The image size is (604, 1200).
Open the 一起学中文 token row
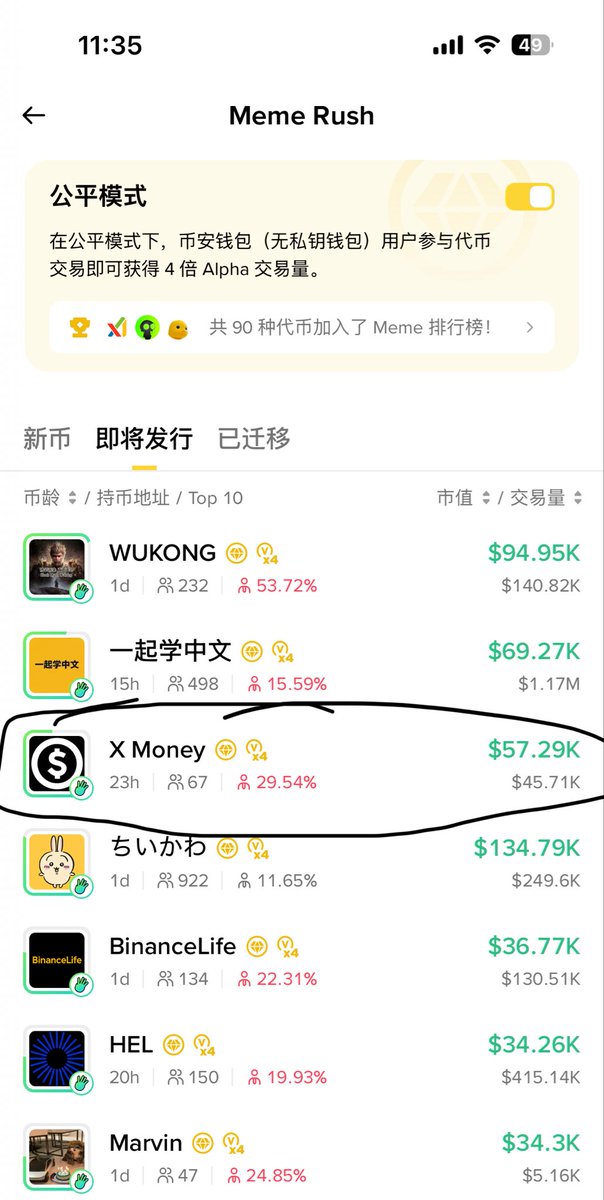point(300,667)
